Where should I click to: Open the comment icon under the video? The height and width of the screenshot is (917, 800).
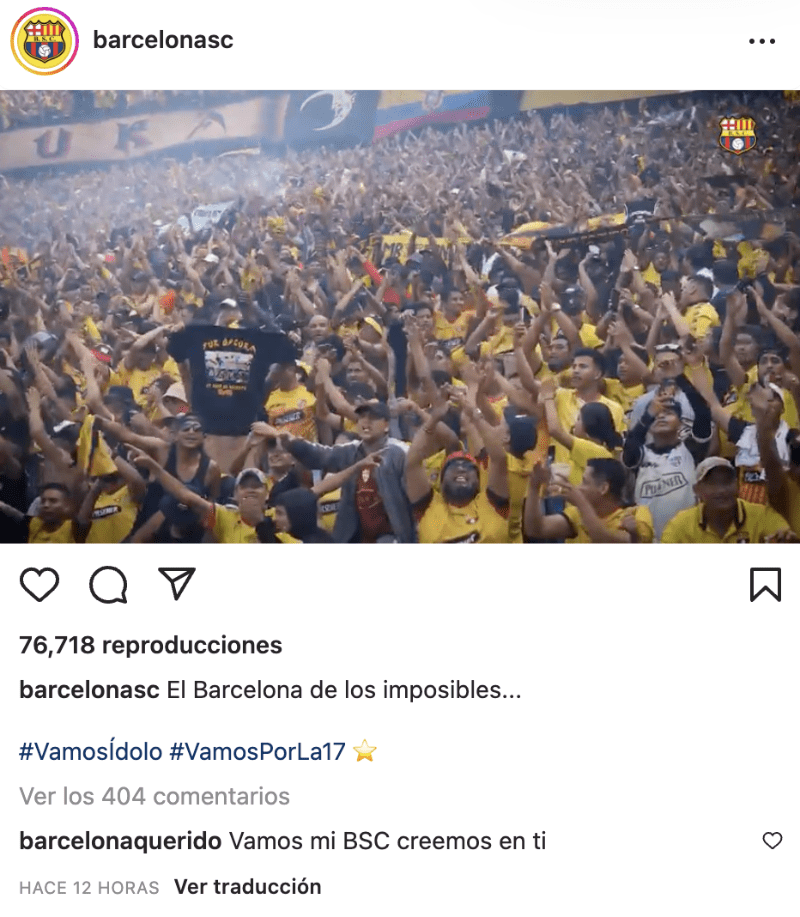(x=108, y=585)
